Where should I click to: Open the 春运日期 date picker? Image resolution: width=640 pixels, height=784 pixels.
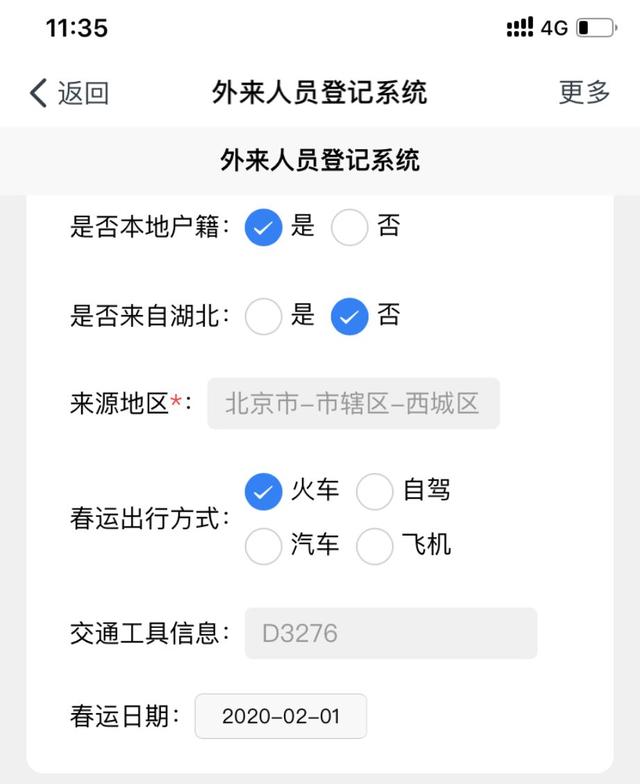point(281,717)
